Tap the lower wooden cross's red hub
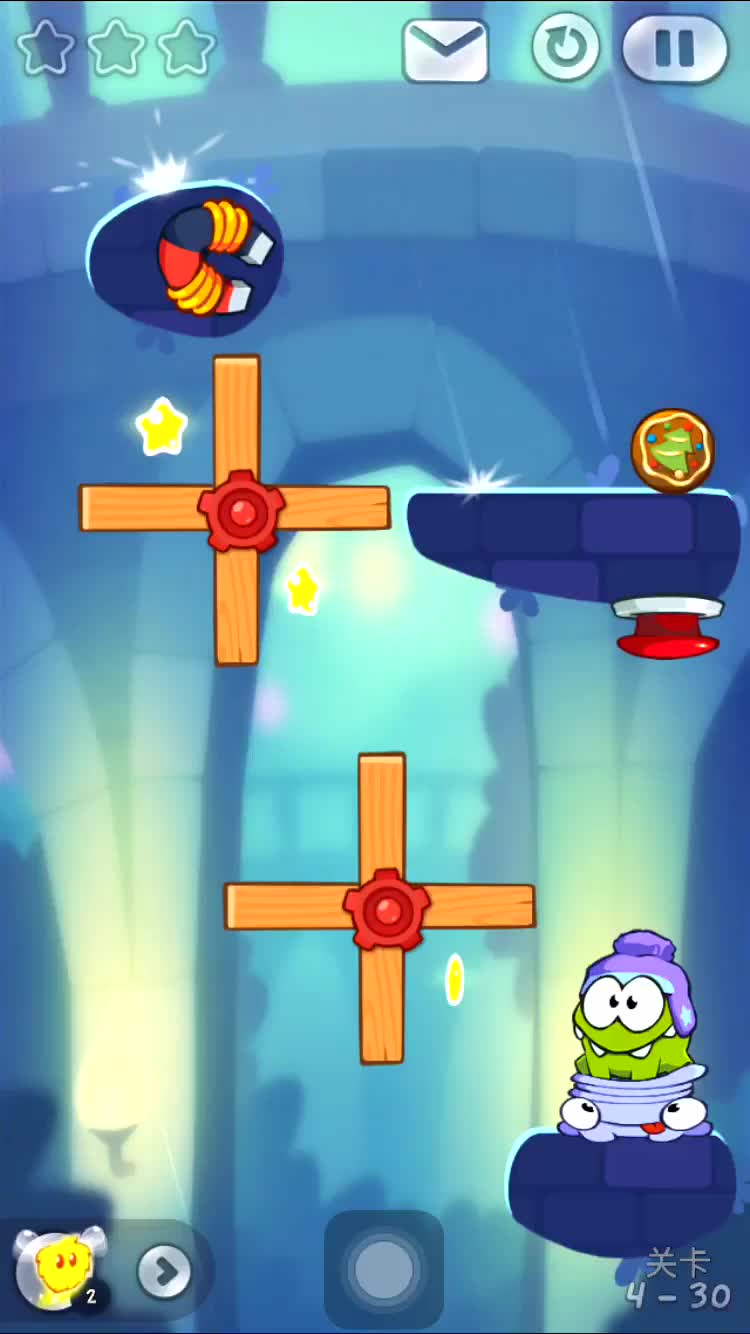Screen dimensions: 750x1334 [x=386, y=909]
